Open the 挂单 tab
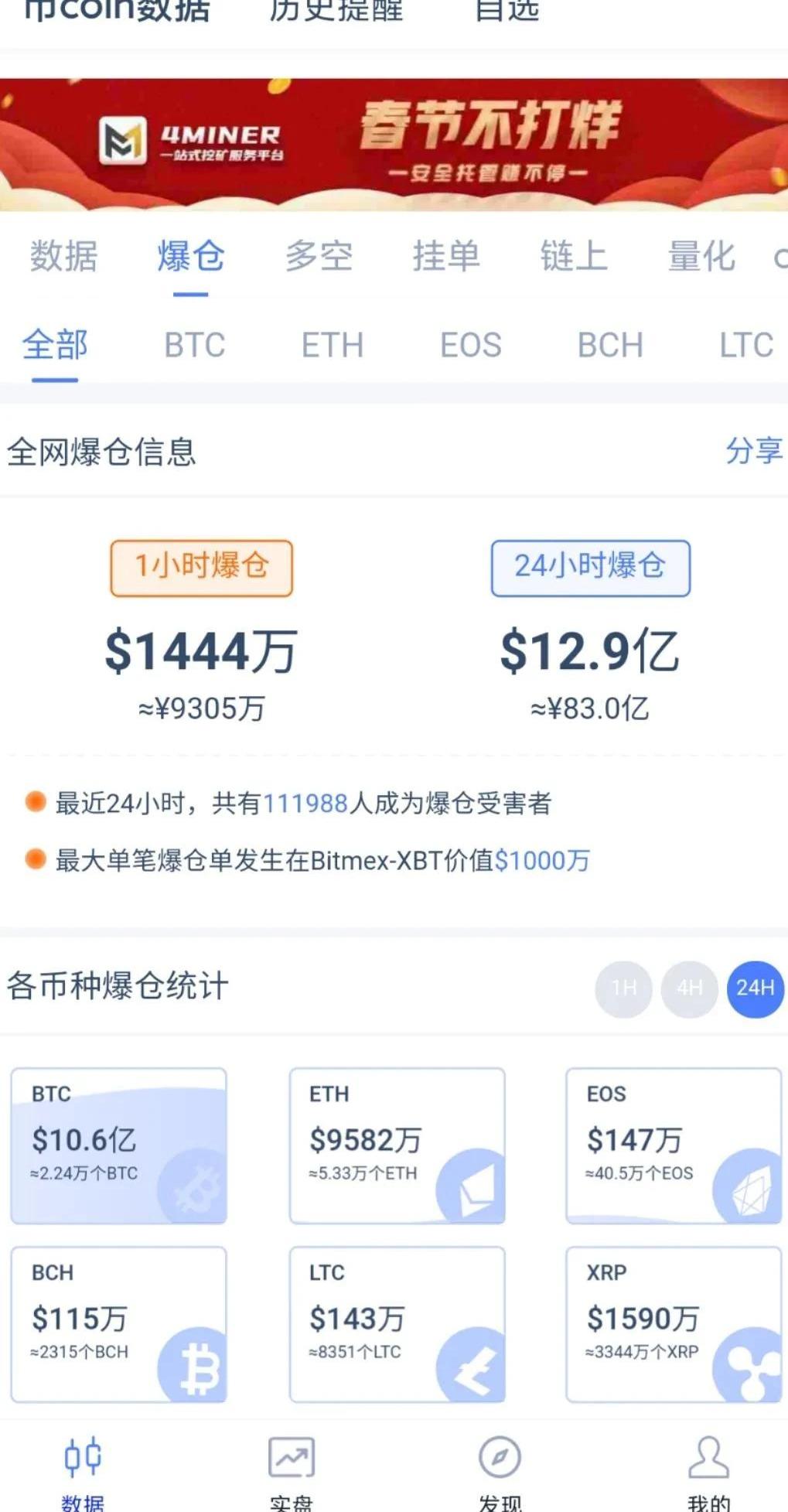This screenshot has height=1512, width=788. 446,256
